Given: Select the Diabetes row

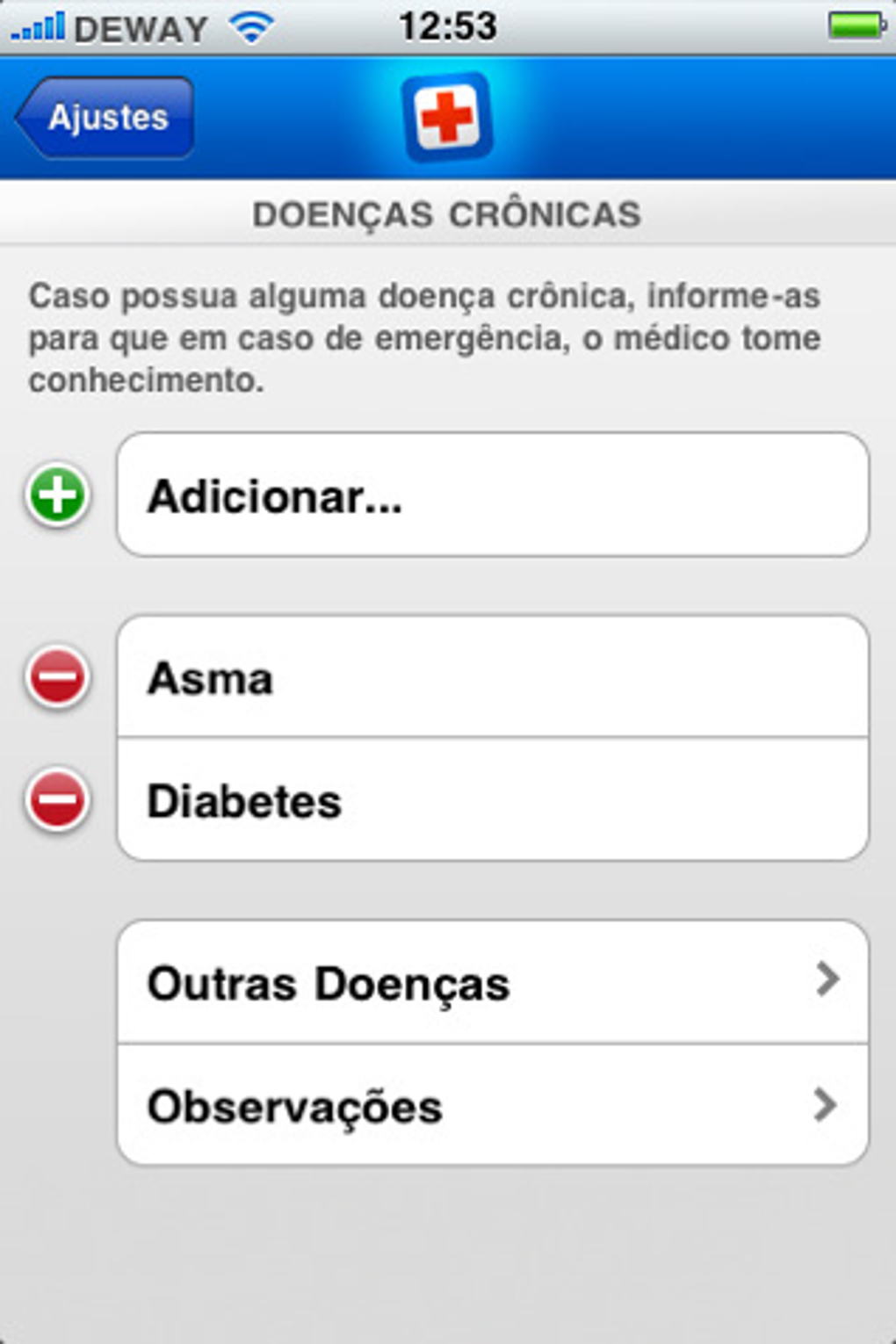Looking at the screenshot, I should (x=492, y=800).
